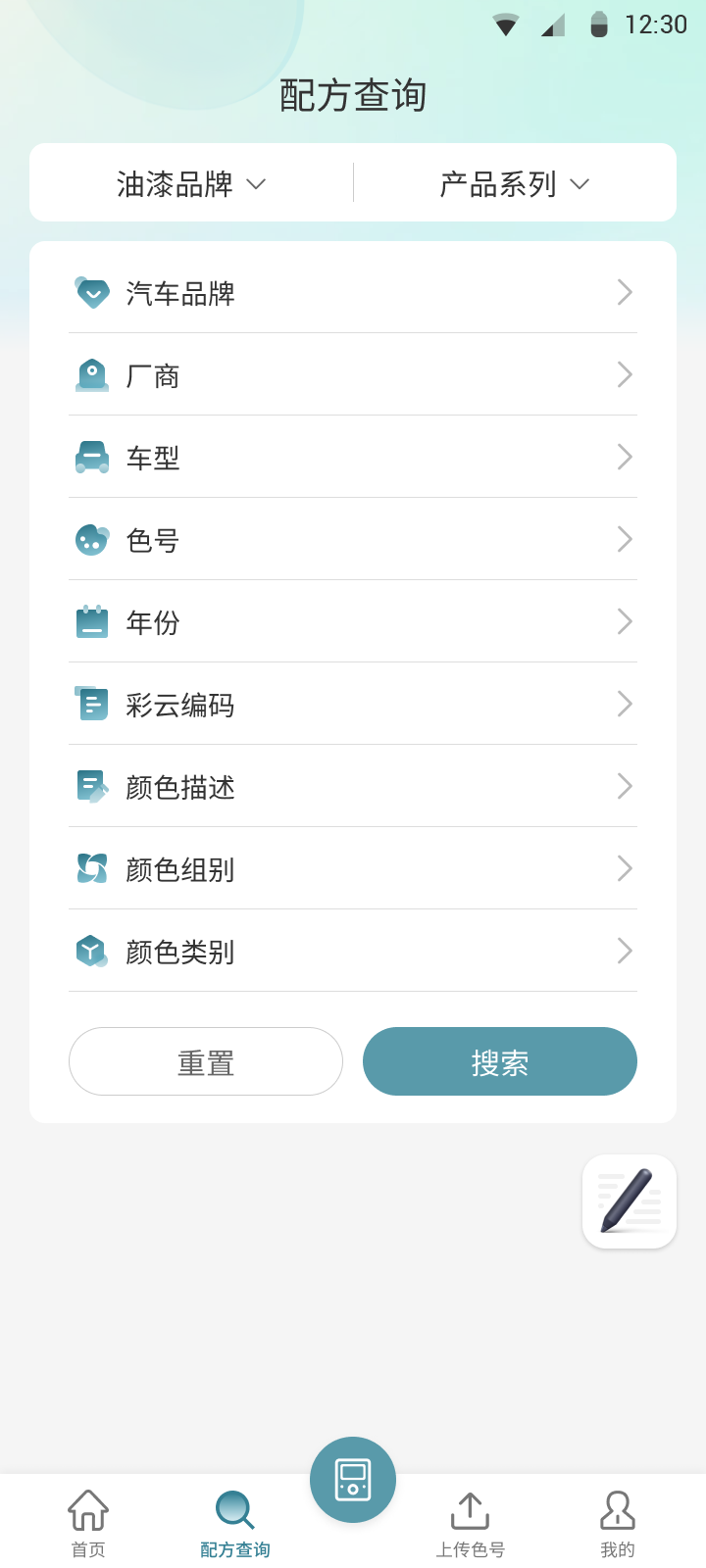Image resolution: width=706 pixels, height=1568 pixels.
Task: Expand the 色号 row chevron
Action: pyautogui.click(x=625, y=539)
